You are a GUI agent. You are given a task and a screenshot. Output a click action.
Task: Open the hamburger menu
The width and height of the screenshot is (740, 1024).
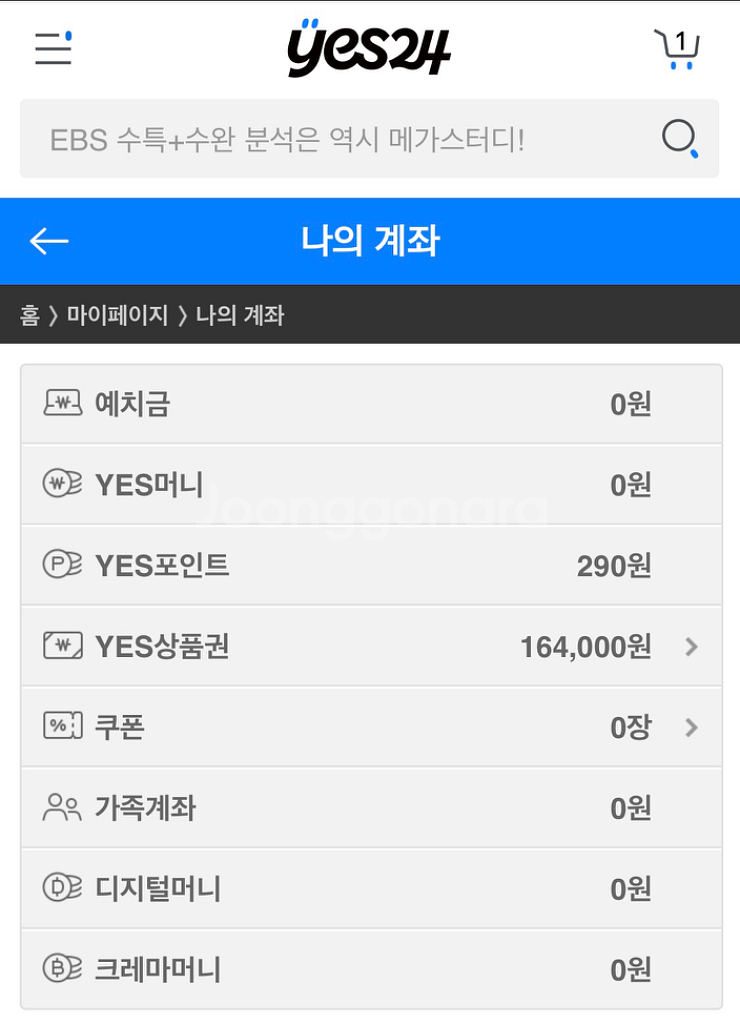tap(51, 48)
